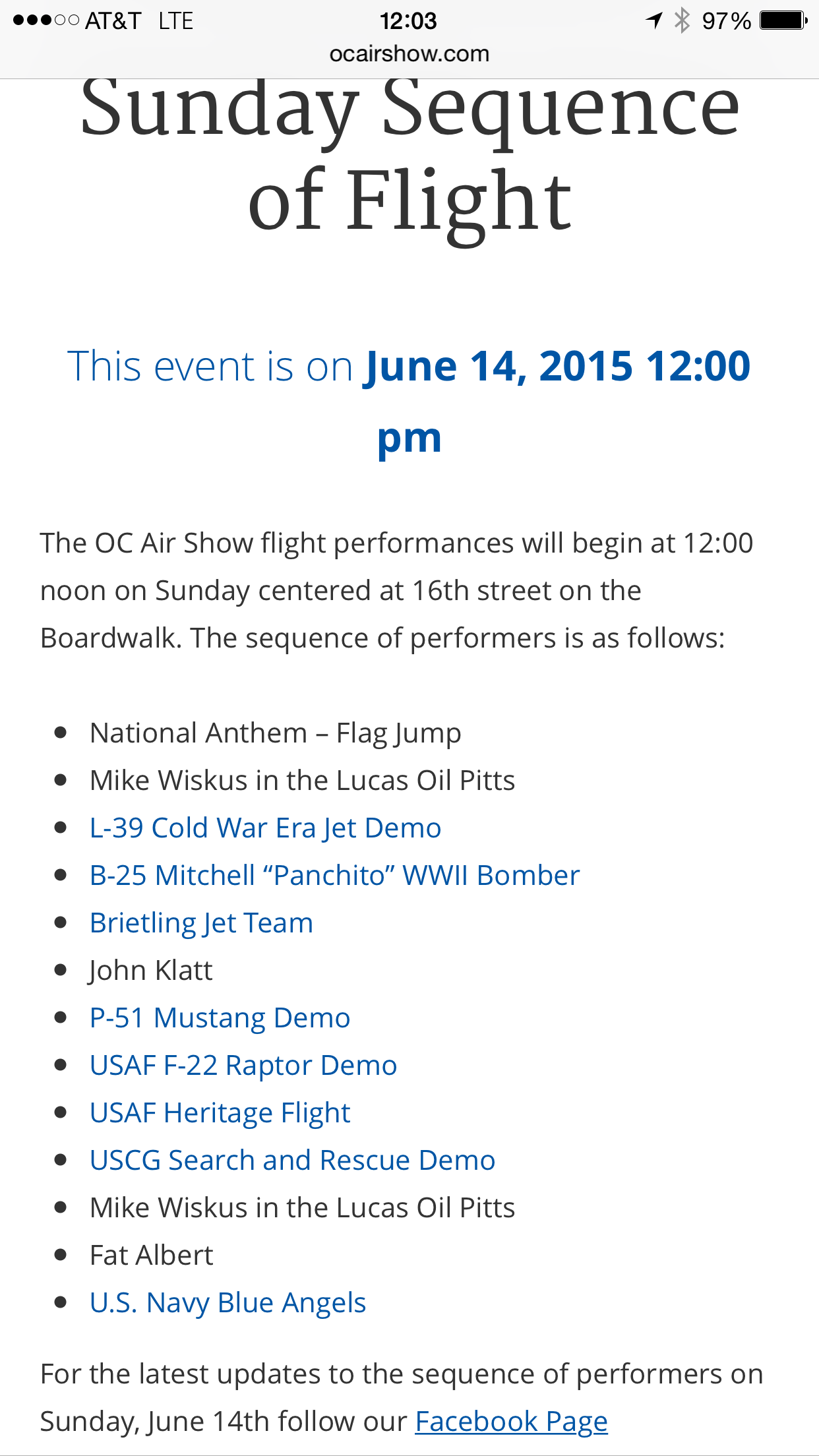This screenshot has height=1456, width=819.
Task: Follow the Facebook Page link
Action: pos(511,1422)
